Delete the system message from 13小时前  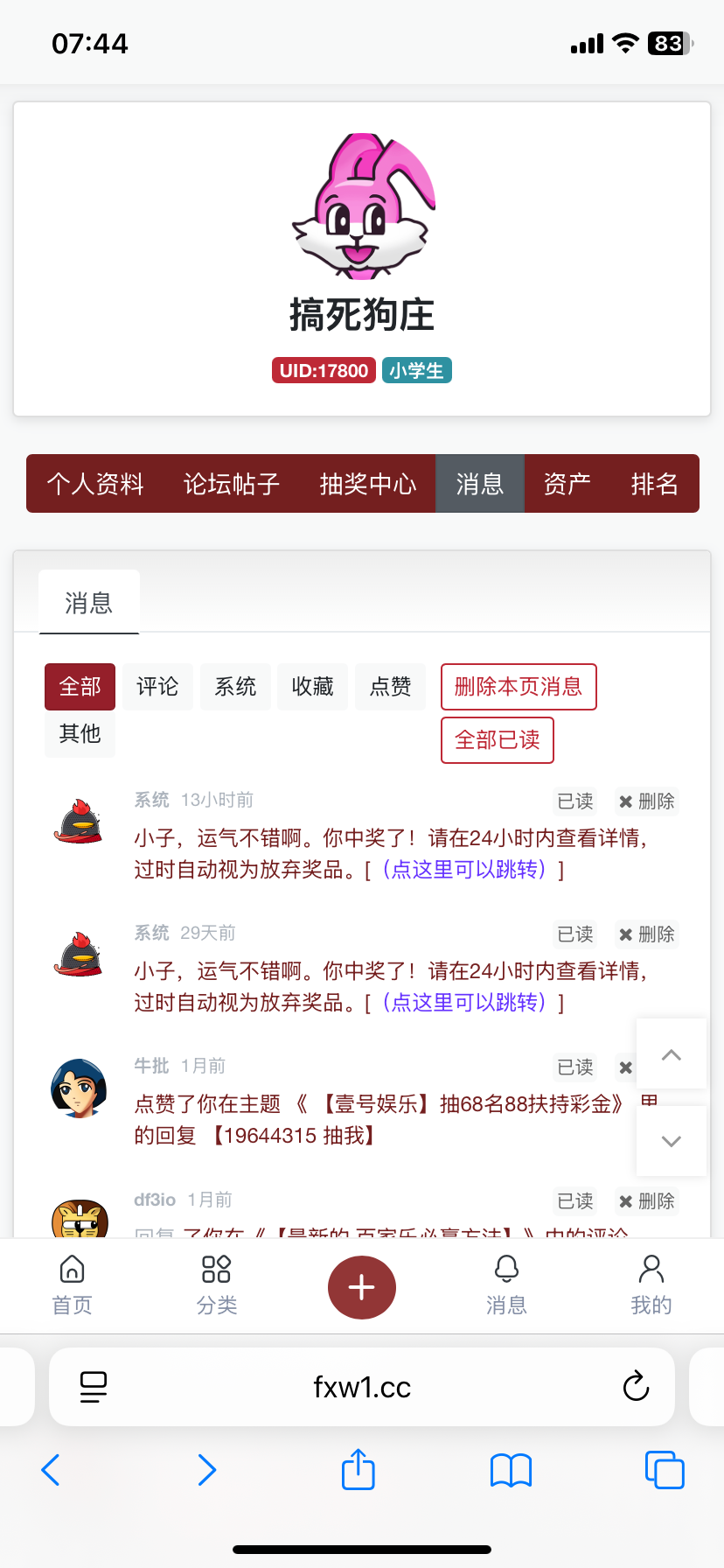(x=647, y=801)
